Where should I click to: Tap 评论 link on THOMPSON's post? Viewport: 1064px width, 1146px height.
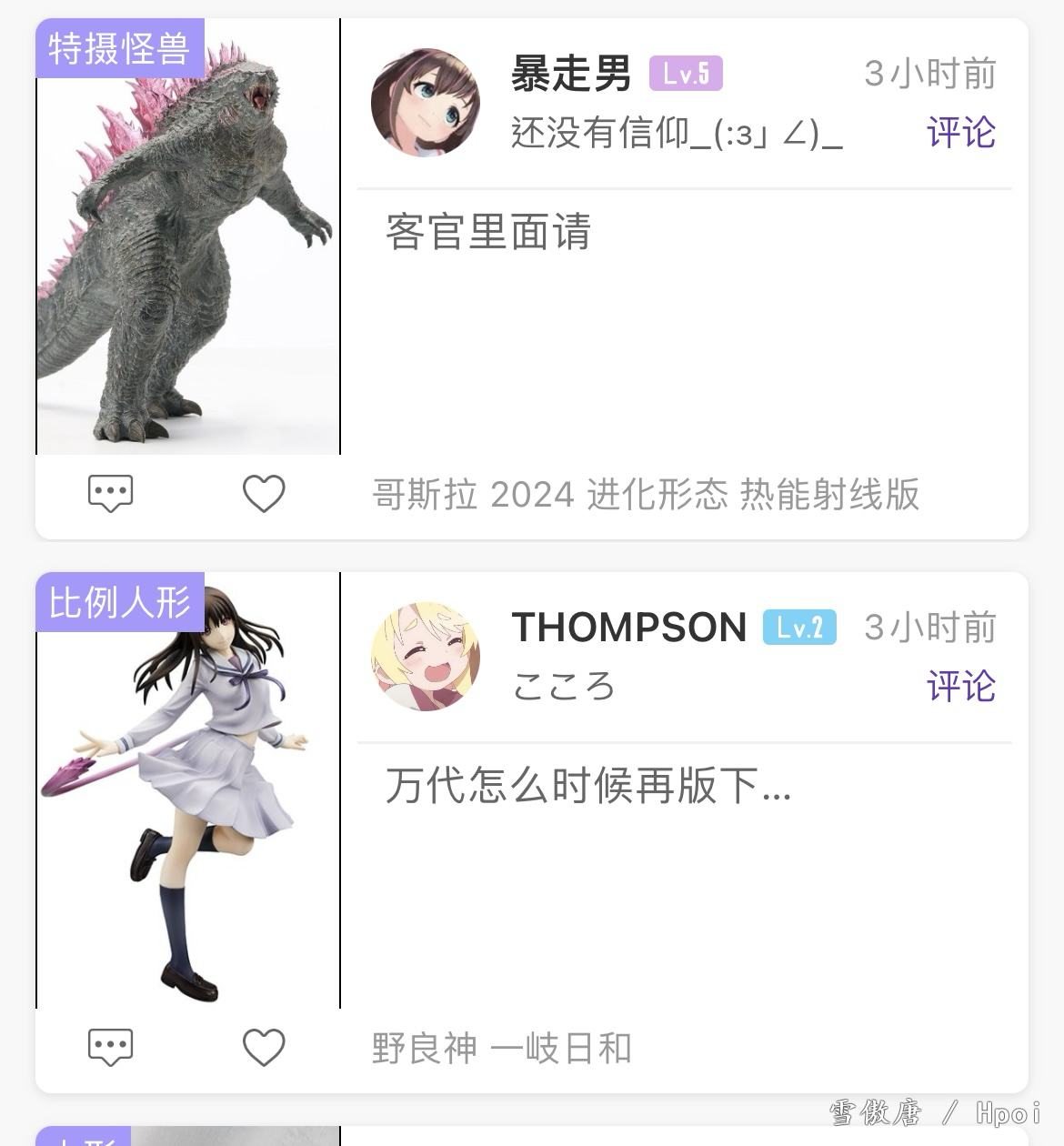pos(960,686)
